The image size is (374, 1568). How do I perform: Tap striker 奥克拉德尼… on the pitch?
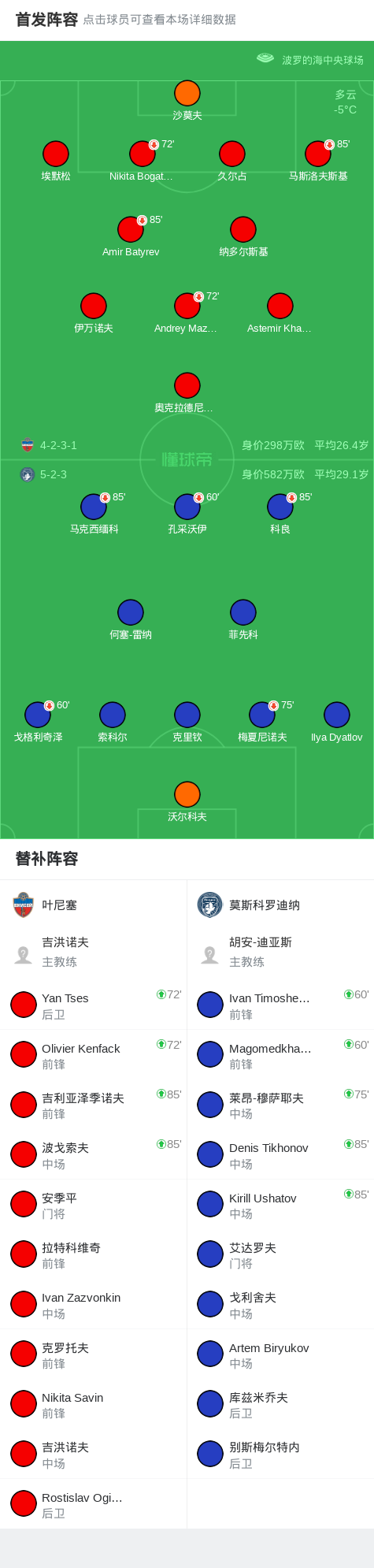click(187, 393)
